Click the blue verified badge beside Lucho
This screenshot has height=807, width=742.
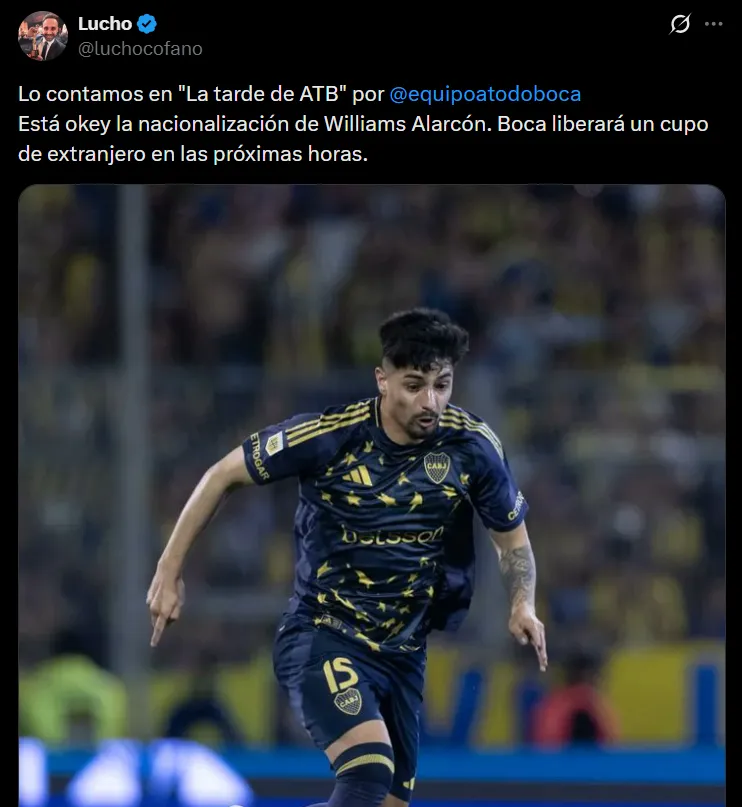tap(147, 23)
